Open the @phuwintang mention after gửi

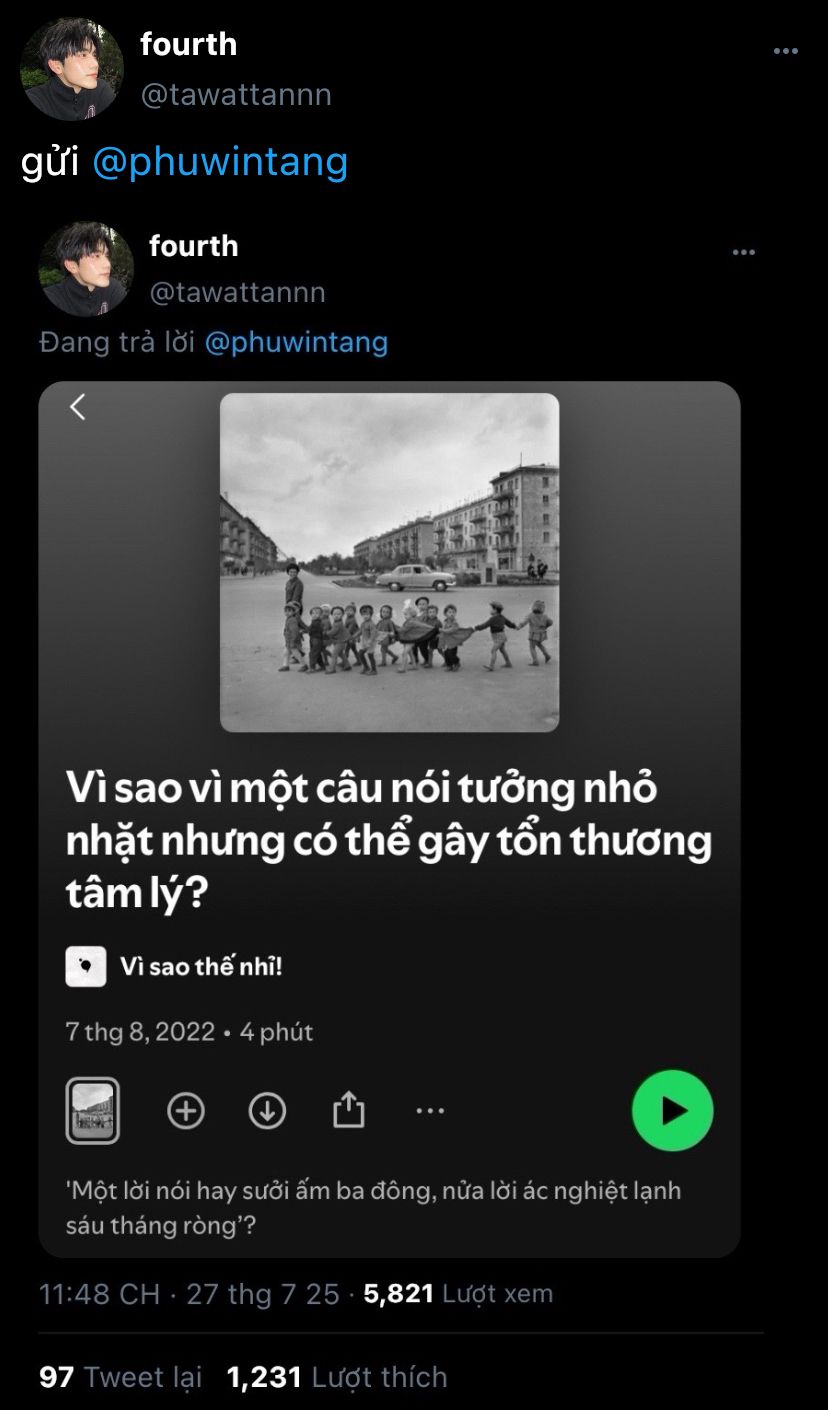[219, 161]
